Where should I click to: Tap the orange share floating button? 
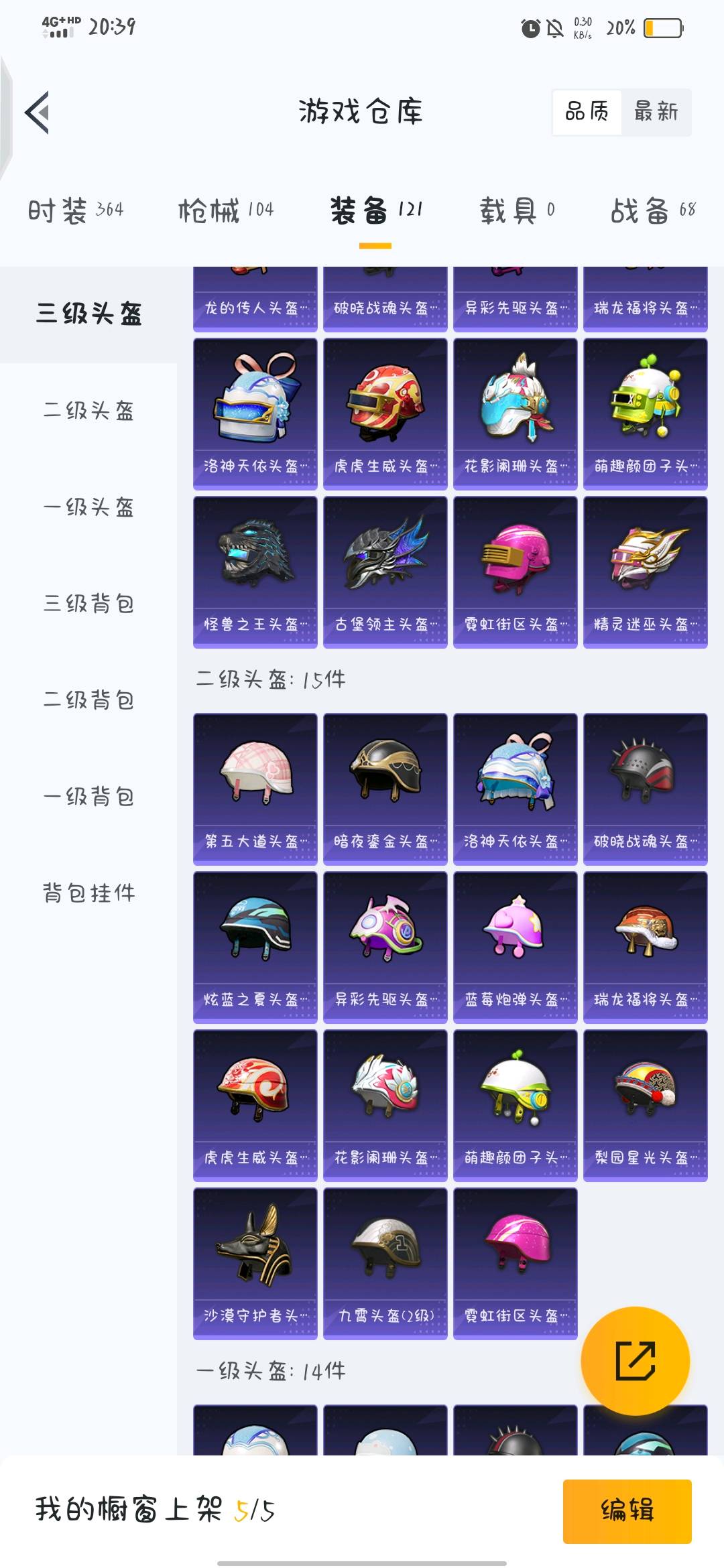(635, 1361)
